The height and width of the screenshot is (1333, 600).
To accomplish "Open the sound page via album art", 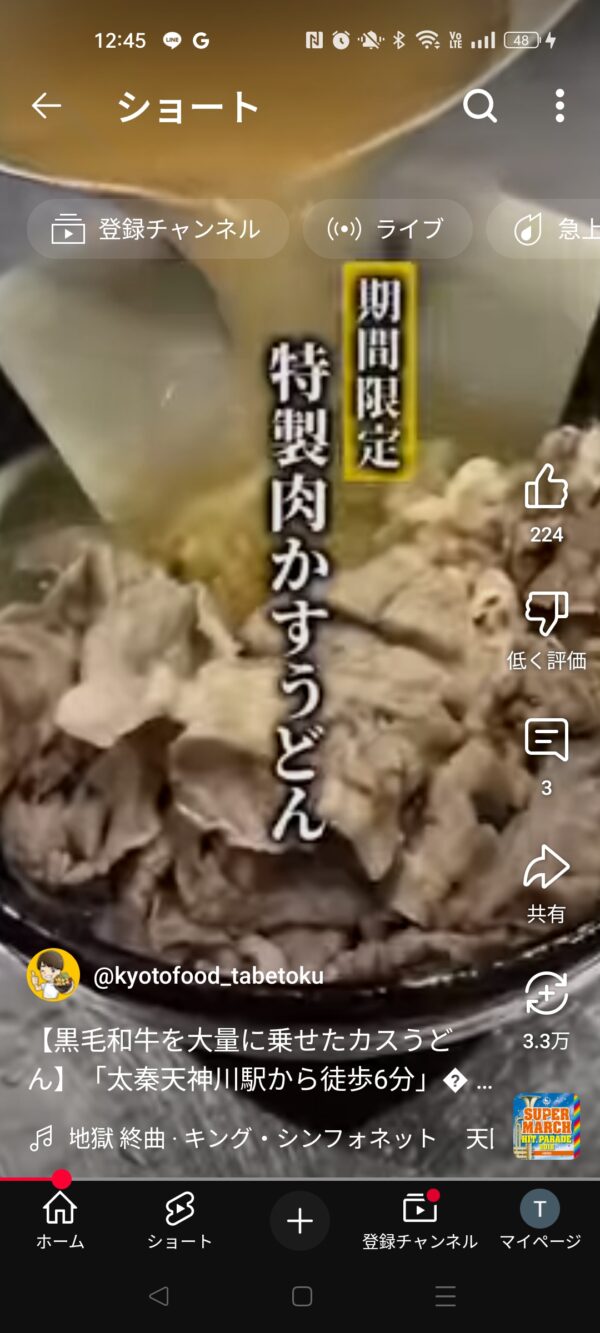I will pyautogui.click(x=546, y=1127).
